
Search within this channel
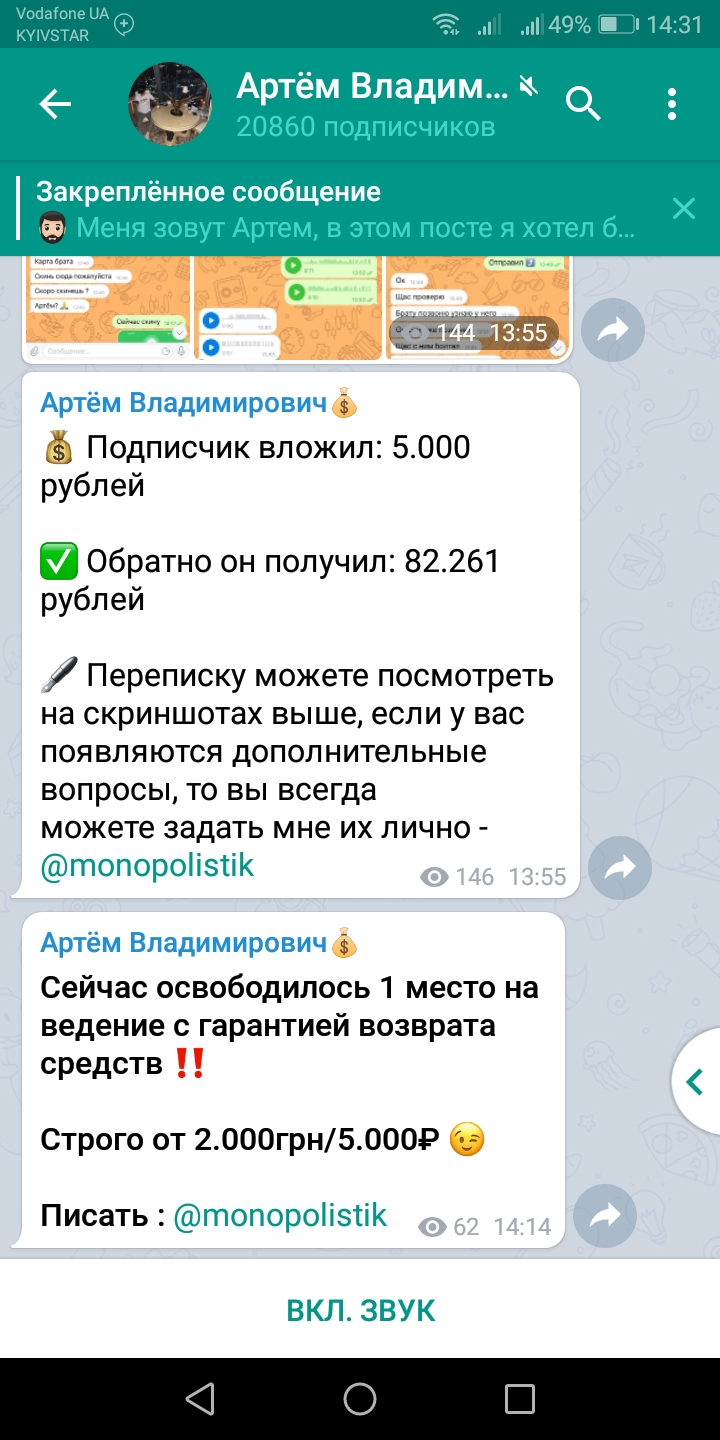[x=583, y=103]
